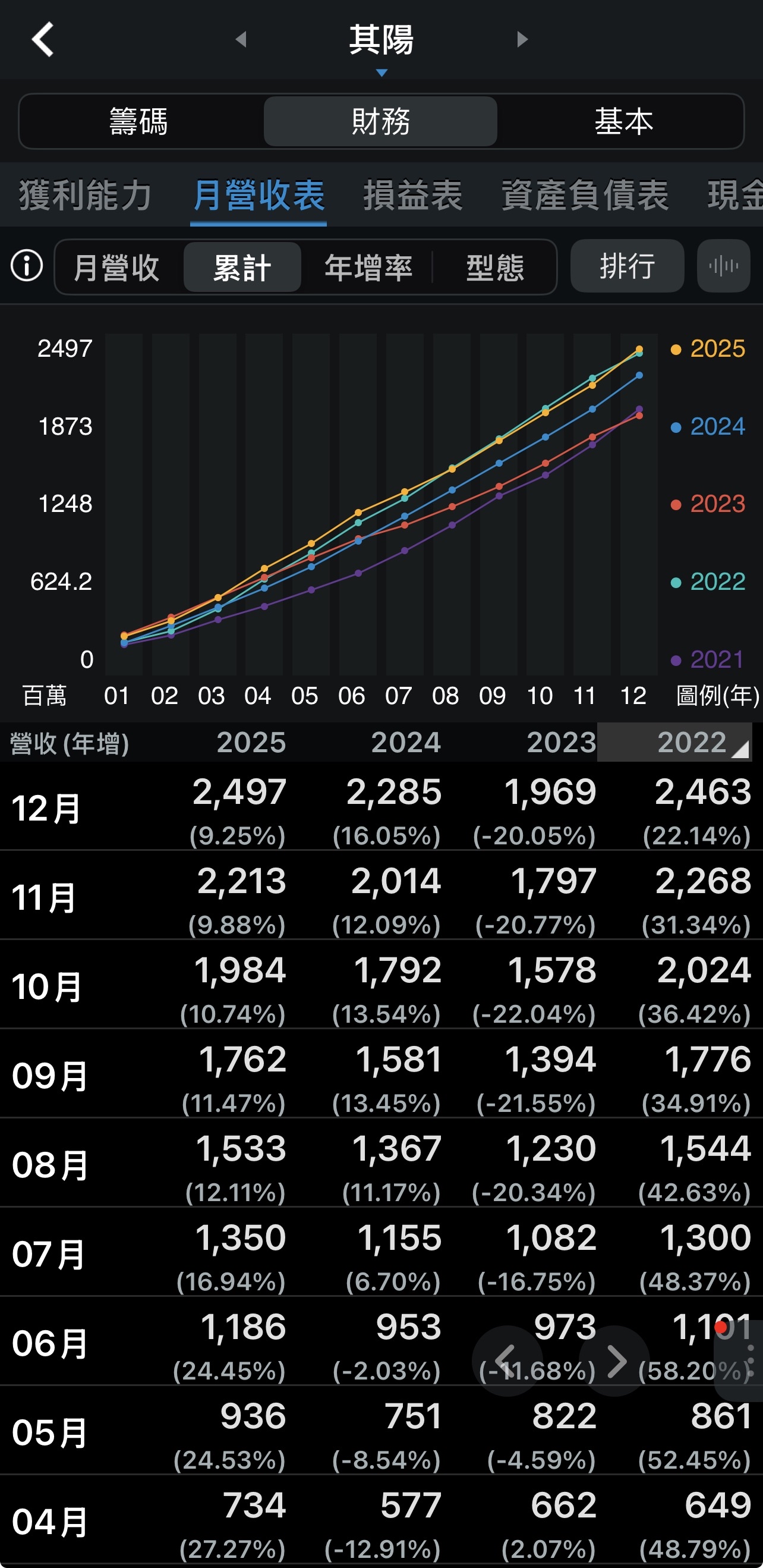
Task: Tap the floating right arrow button
Action: [x=615, y=1361]
